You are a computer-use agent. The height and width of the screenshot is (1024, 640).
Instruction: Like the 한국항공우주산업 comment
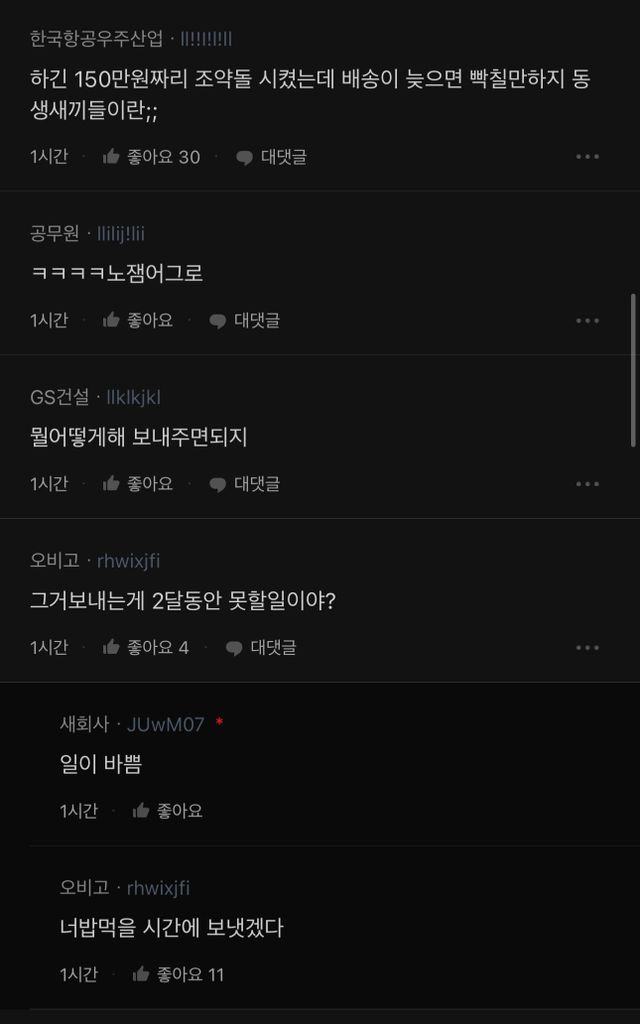coord(150,157)
